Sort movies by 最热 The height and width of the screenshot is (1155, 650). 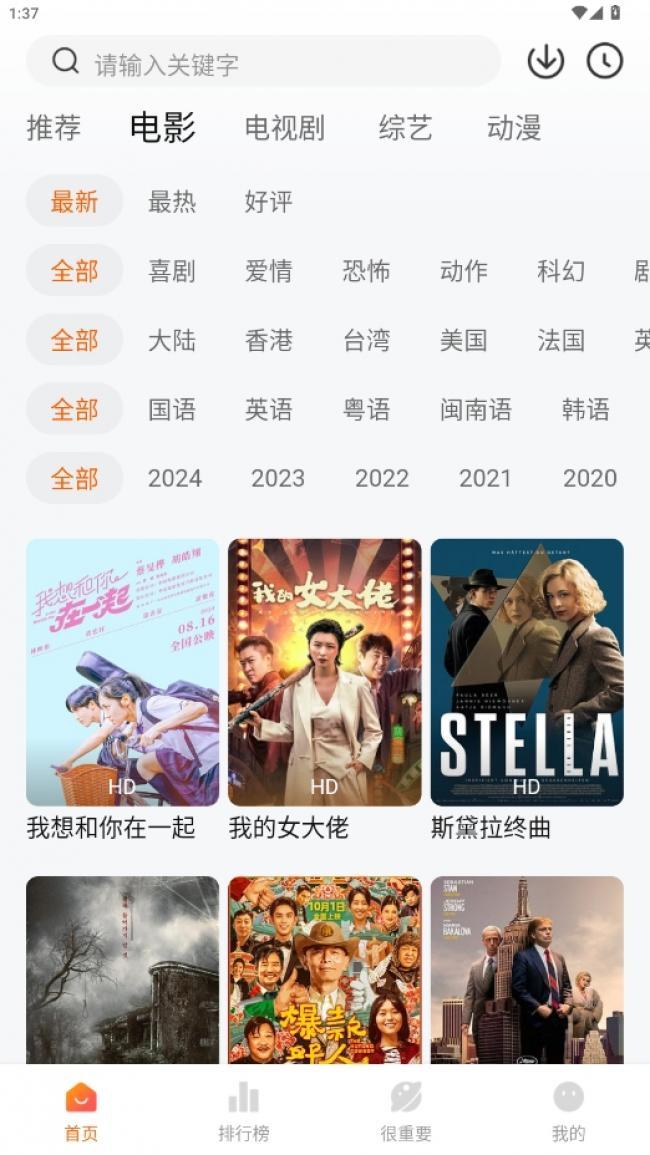(172, 201)
